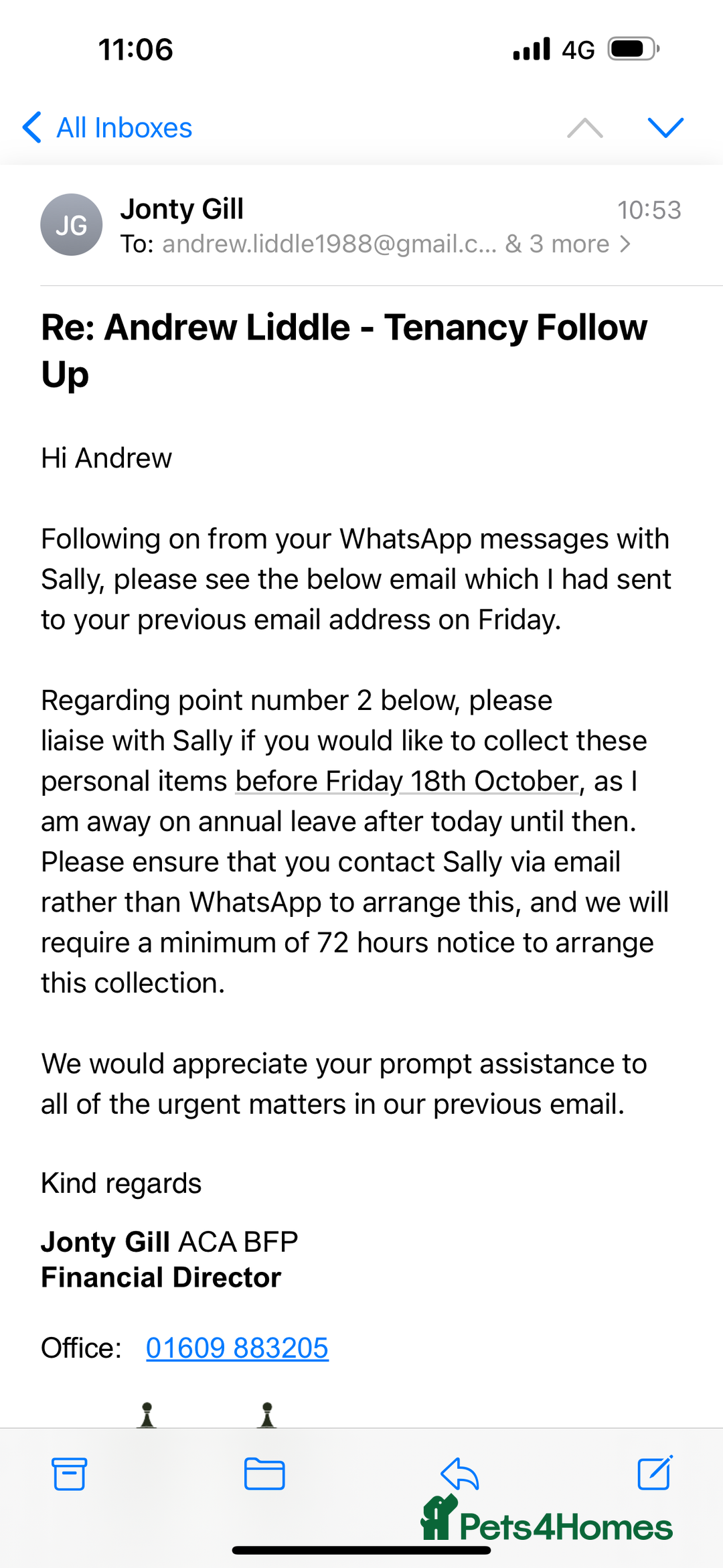Open Jonty Gill sender avatar
Viewport: 723px width, 1568px height.
coord(72,225)
